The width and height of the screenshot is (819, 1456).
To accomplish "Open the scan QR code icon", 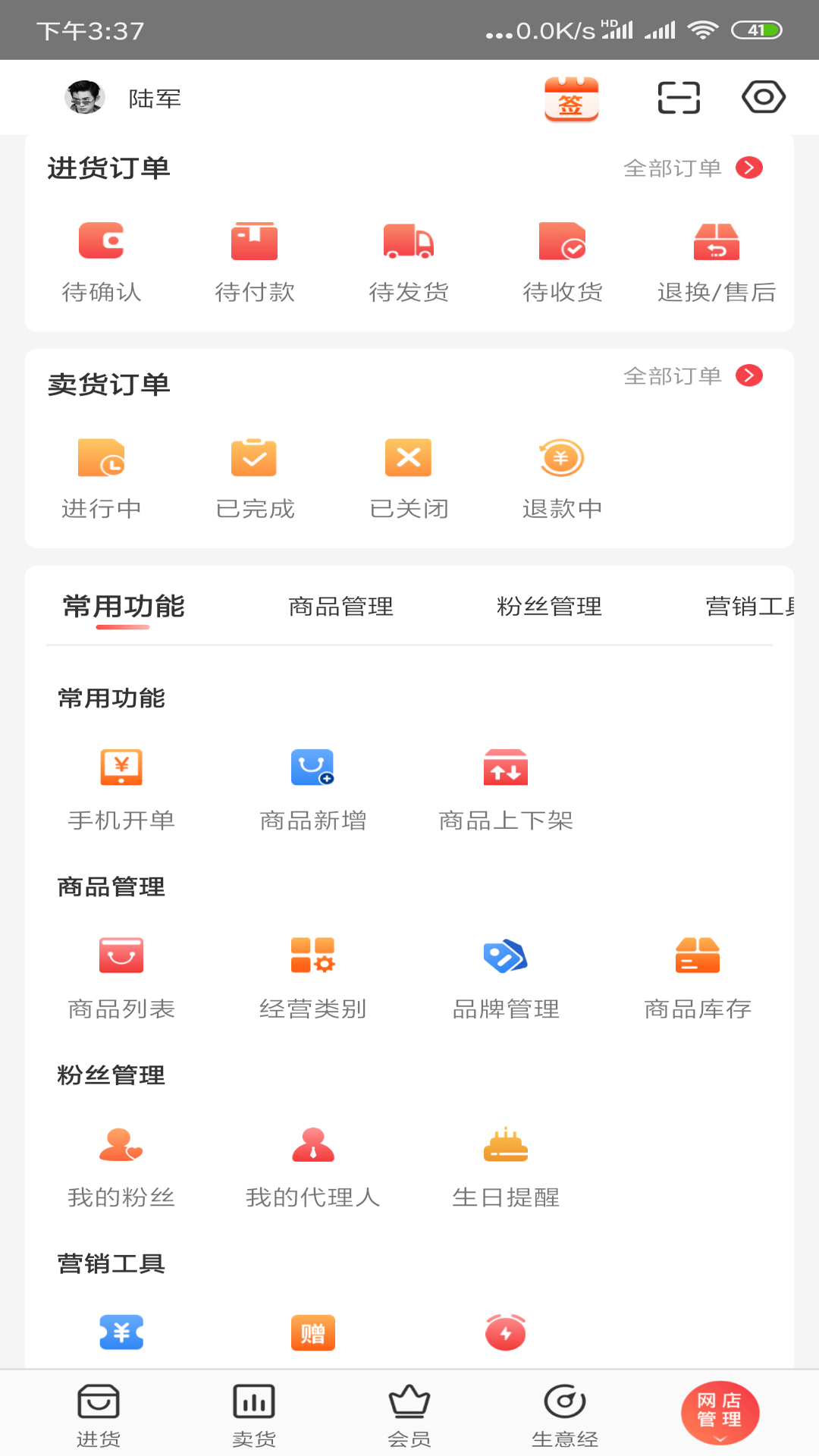I will click(x=679, y=97).
